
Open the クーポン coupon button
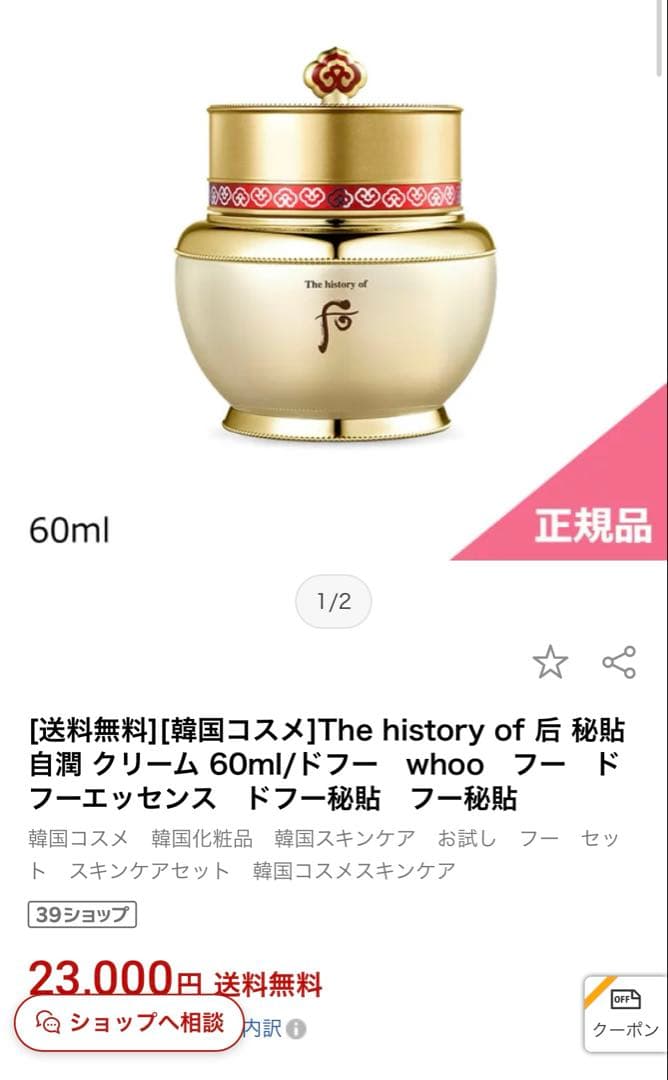tap(625, 1015)
